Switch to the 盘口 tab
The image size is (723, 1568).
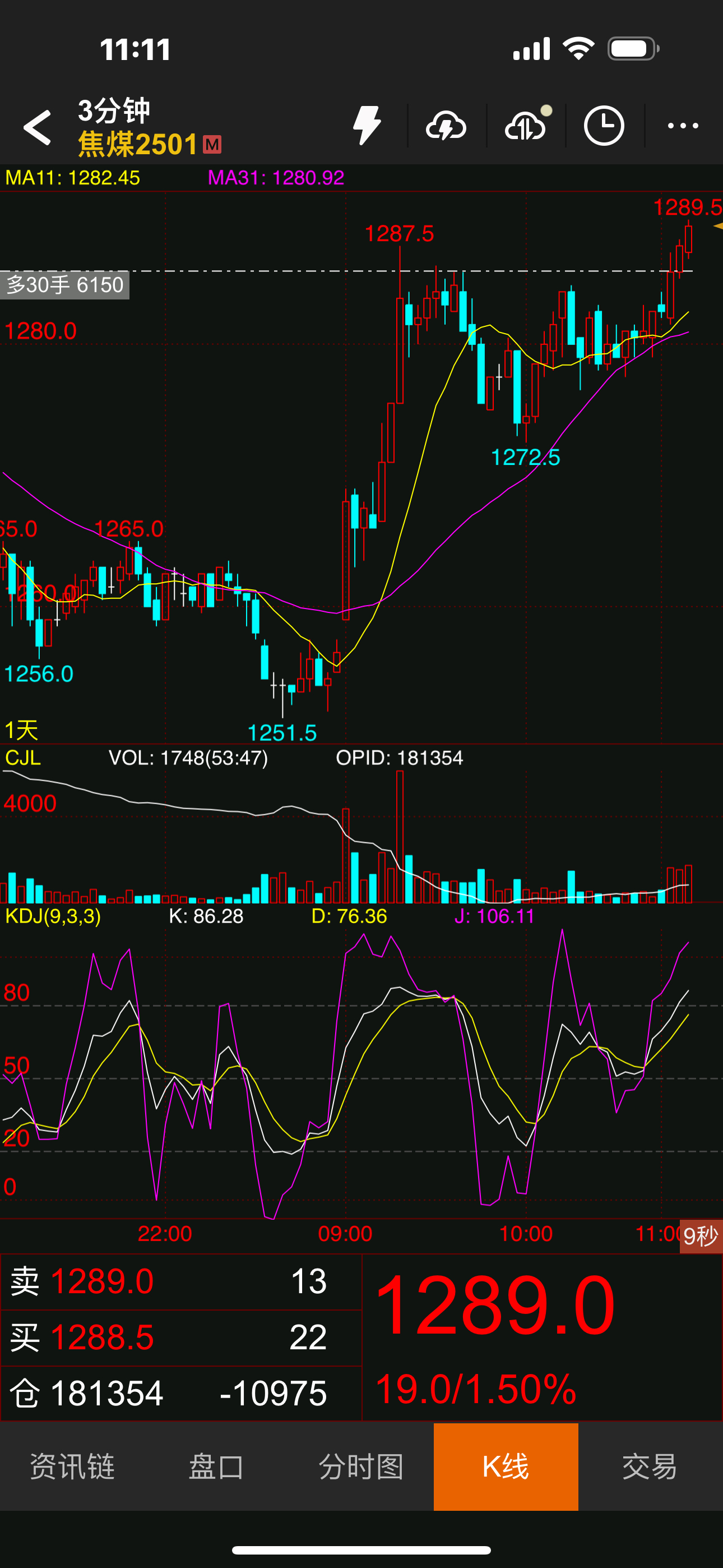(x=217, y=1466)
